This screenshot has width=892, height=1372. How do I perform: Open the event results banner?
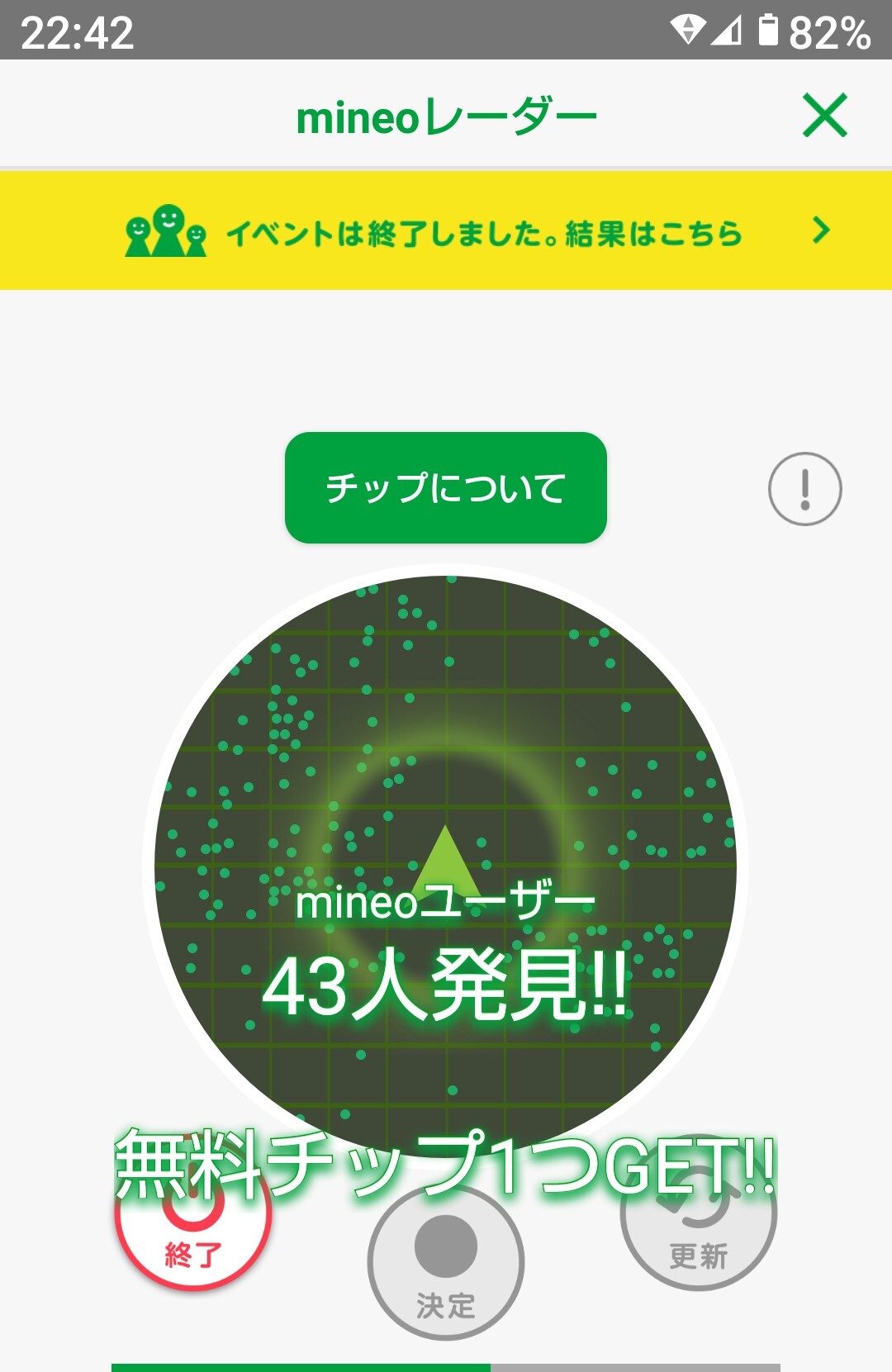tap(446, 230)
